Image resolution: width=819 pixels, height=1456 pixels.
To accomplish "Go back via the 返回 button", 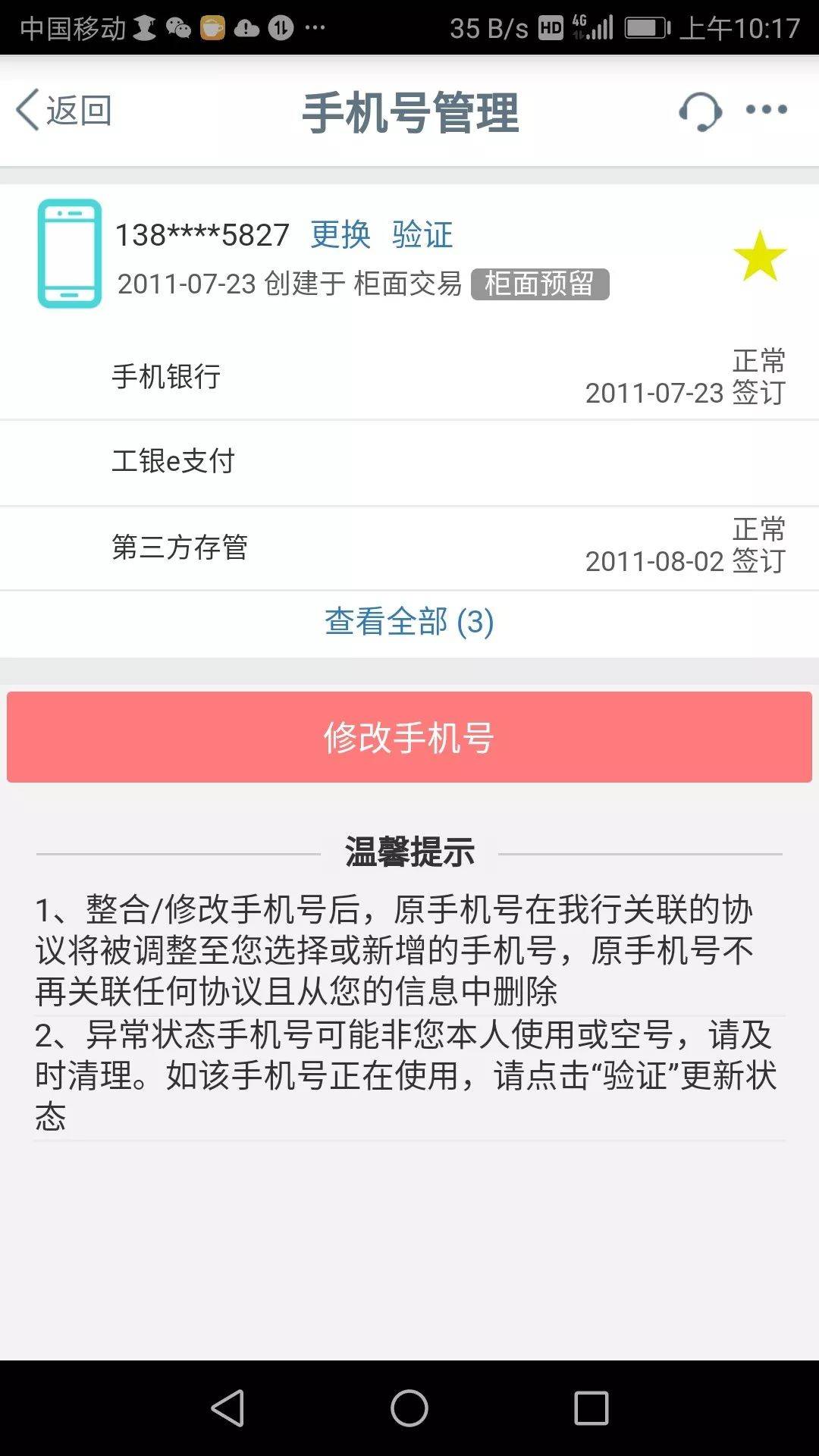I will pyautogui.click(x=64, y=111).
